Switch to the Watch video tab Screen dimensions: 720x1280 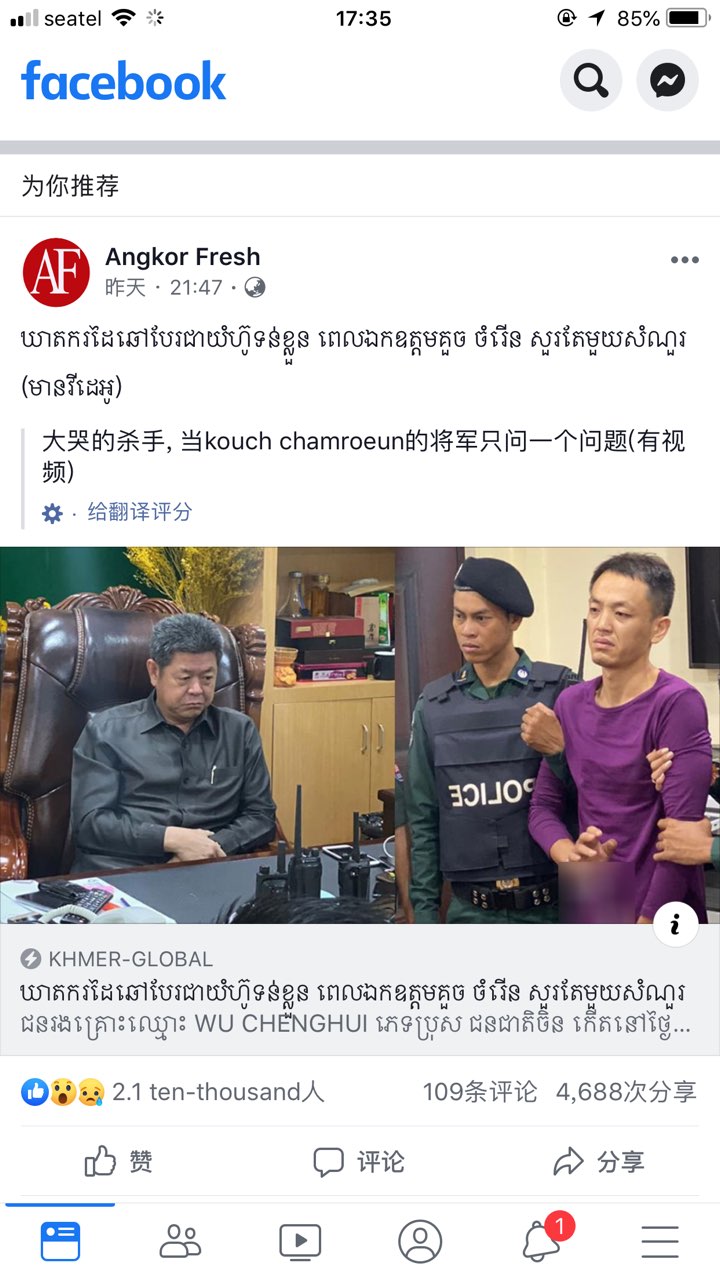[300, 1241]
